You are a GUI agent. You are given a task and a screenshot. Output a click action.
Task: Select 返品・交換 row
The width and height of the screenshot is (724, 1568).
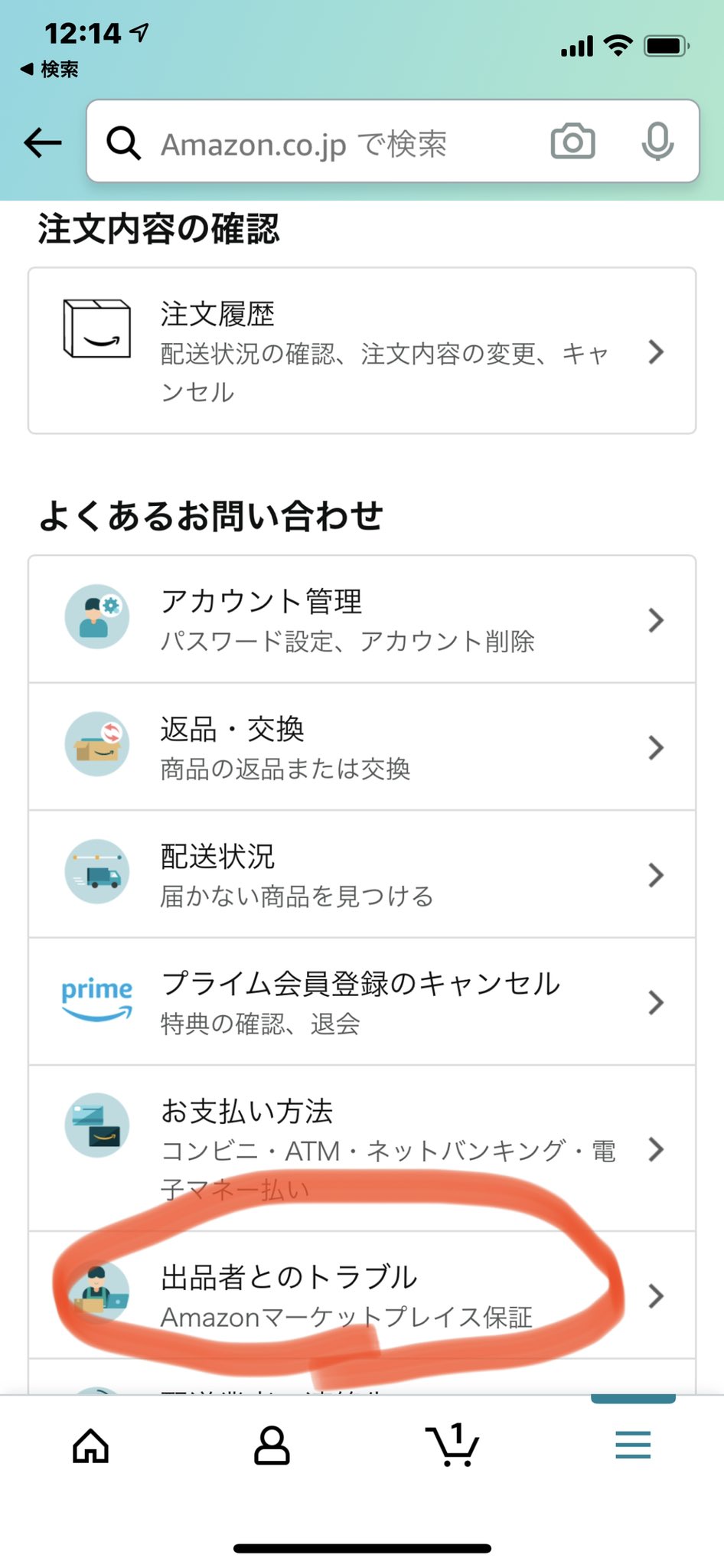click(362, 747)
